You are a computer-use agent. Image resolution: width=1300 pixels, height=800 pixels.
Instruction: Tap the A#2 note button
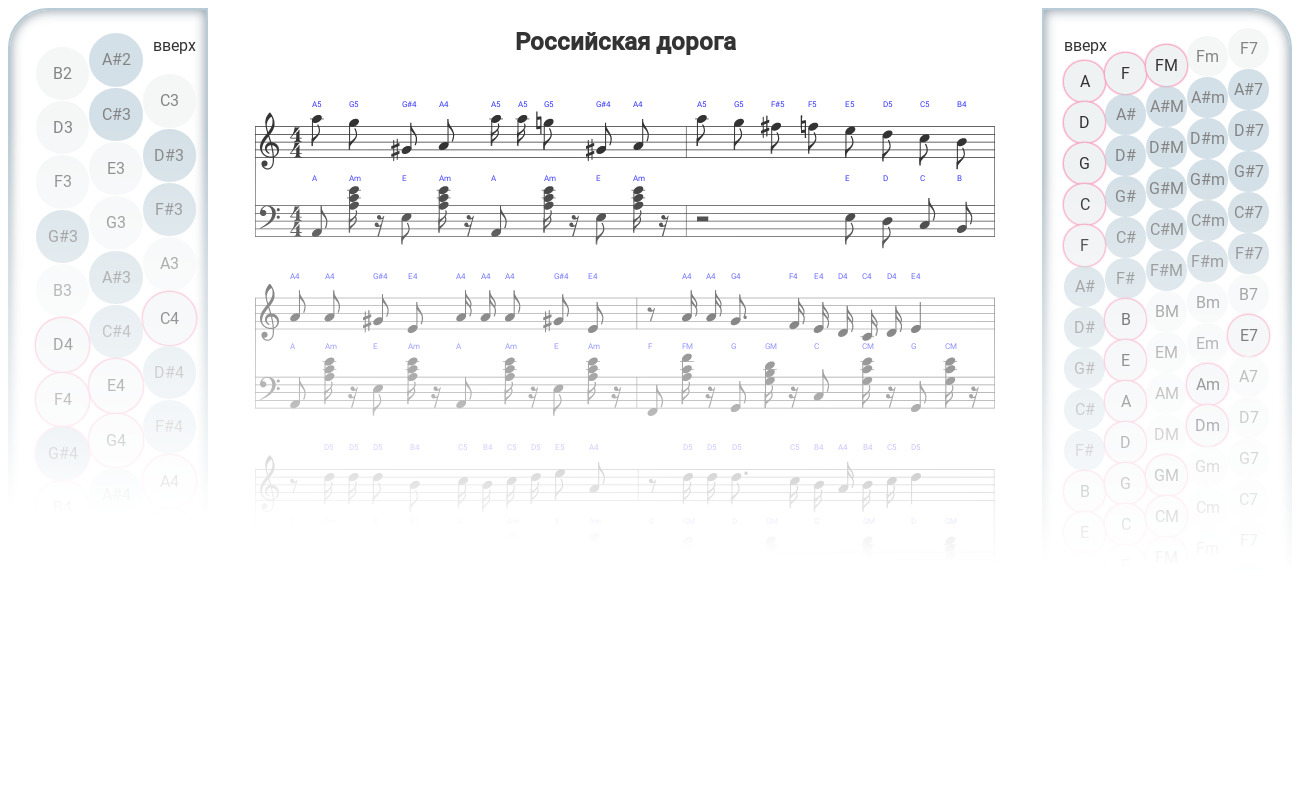click(x=116, y=59)
